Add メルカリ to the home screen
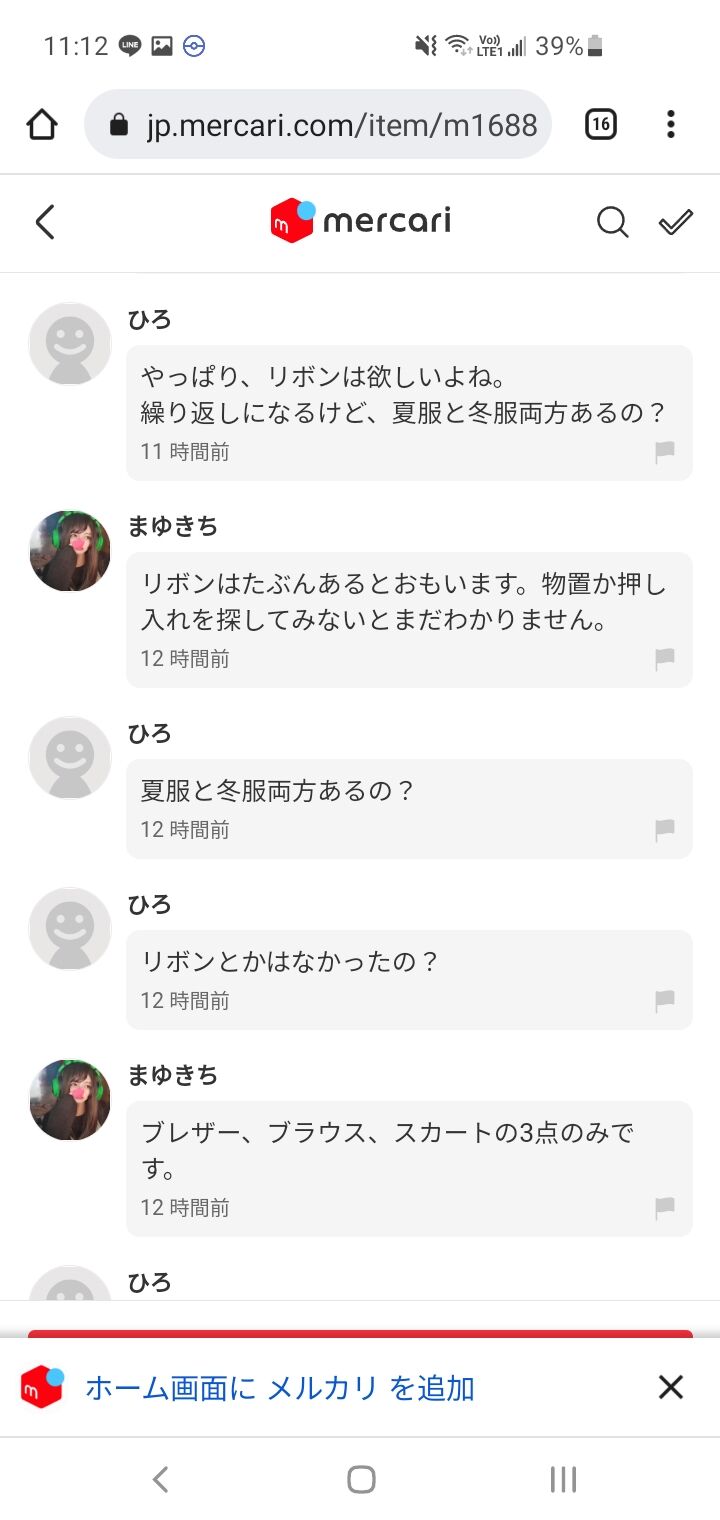 pos(280,1388)
